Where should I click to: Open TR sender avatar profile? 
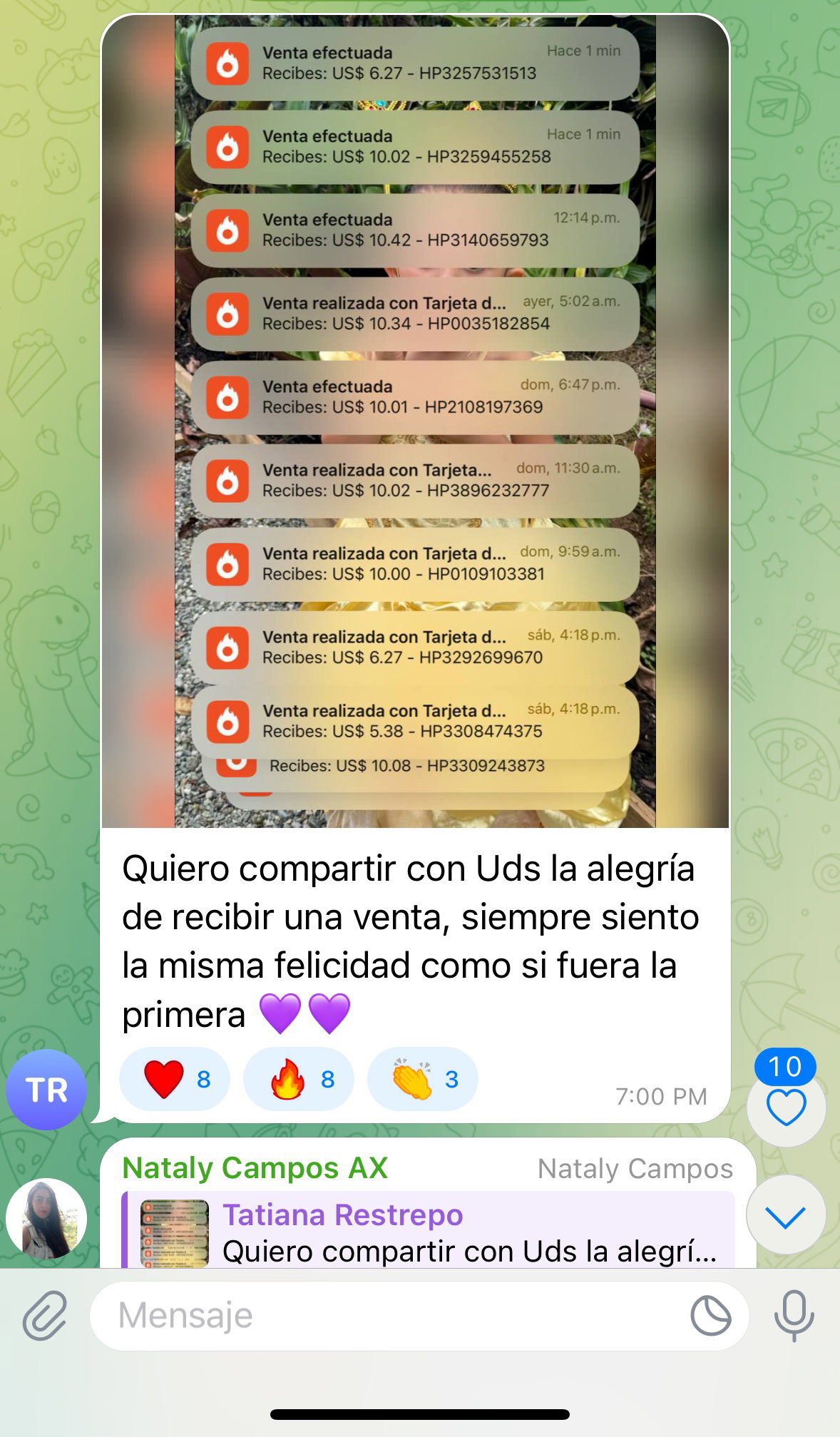pyautogui.click(x=46, y=1089)
